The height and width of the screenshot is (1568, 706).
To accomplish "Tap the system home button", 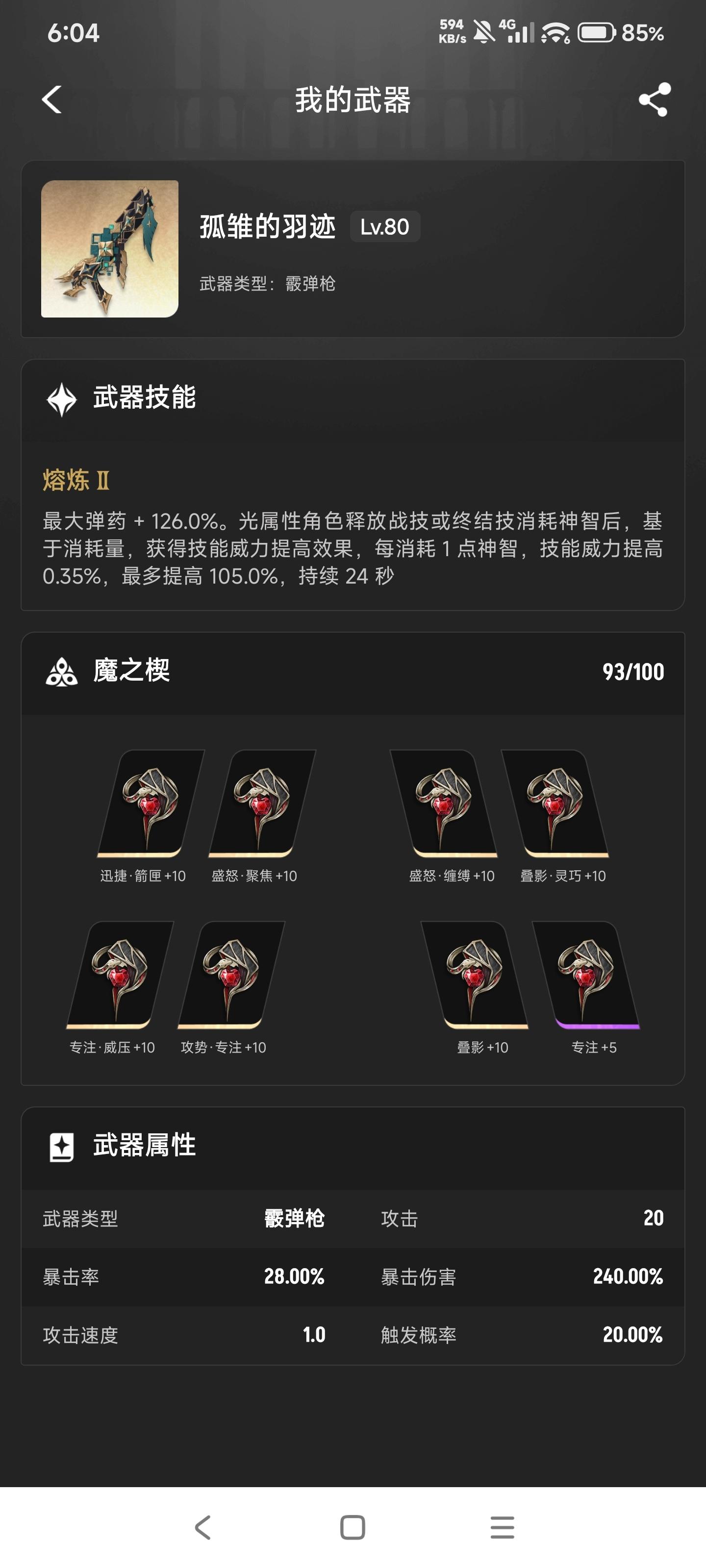I will tap(353, 1527).
